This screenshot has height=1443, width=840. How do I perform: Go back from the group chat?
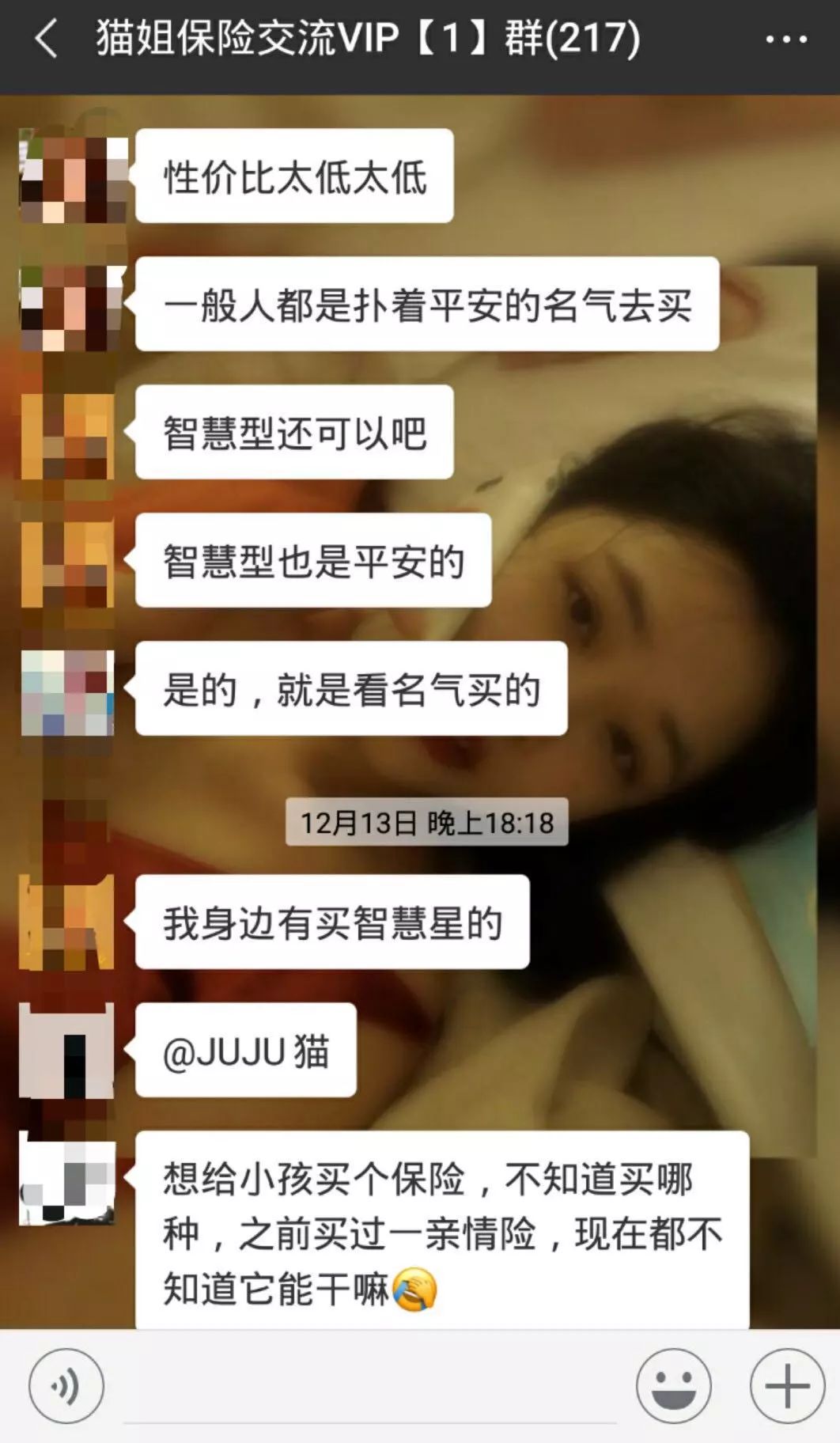click(x=46, y=39)
